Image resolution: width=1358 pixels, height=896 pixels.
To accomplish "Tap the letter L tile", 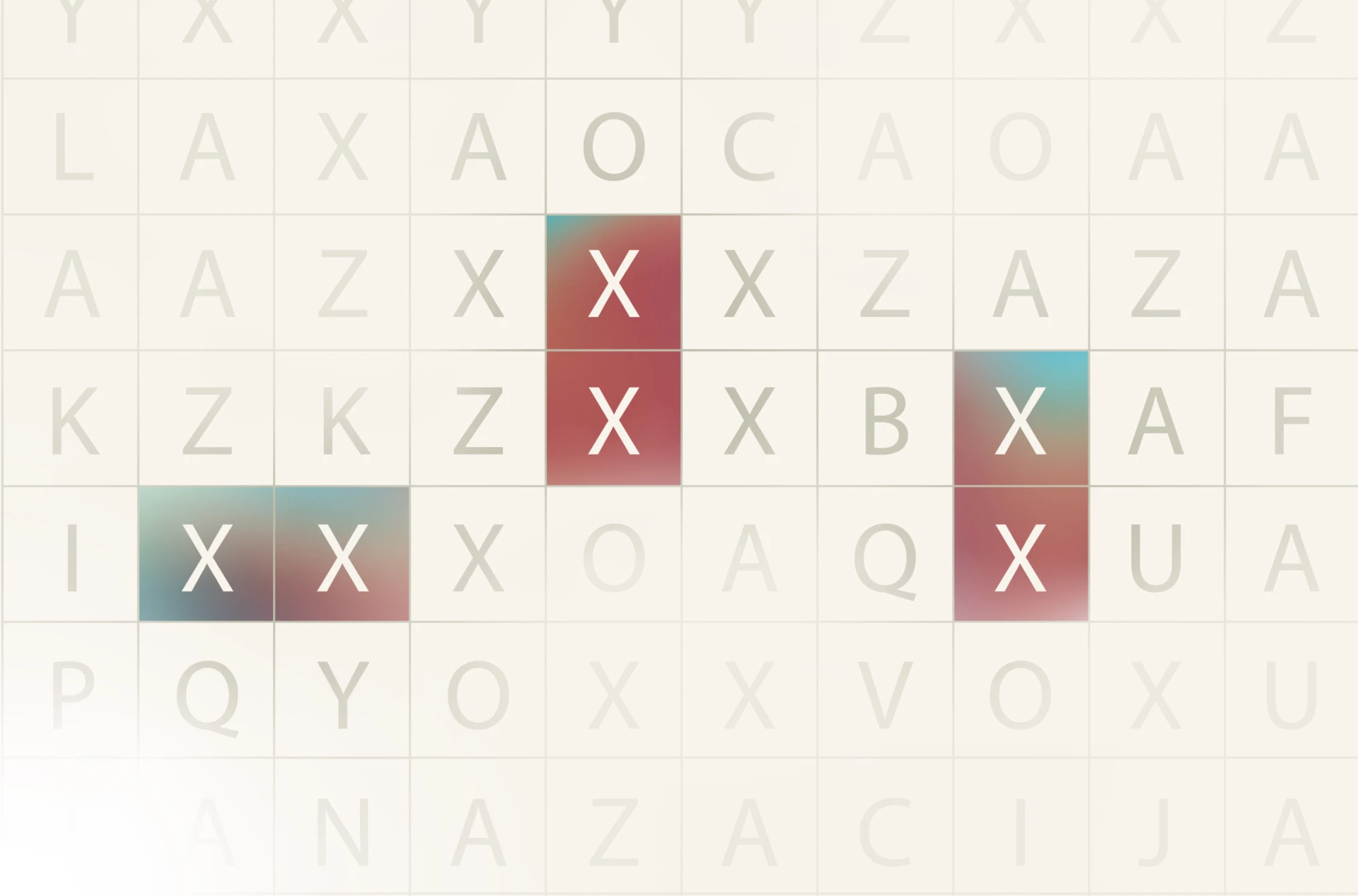I will pyautogui.click(x=71, y=146).
